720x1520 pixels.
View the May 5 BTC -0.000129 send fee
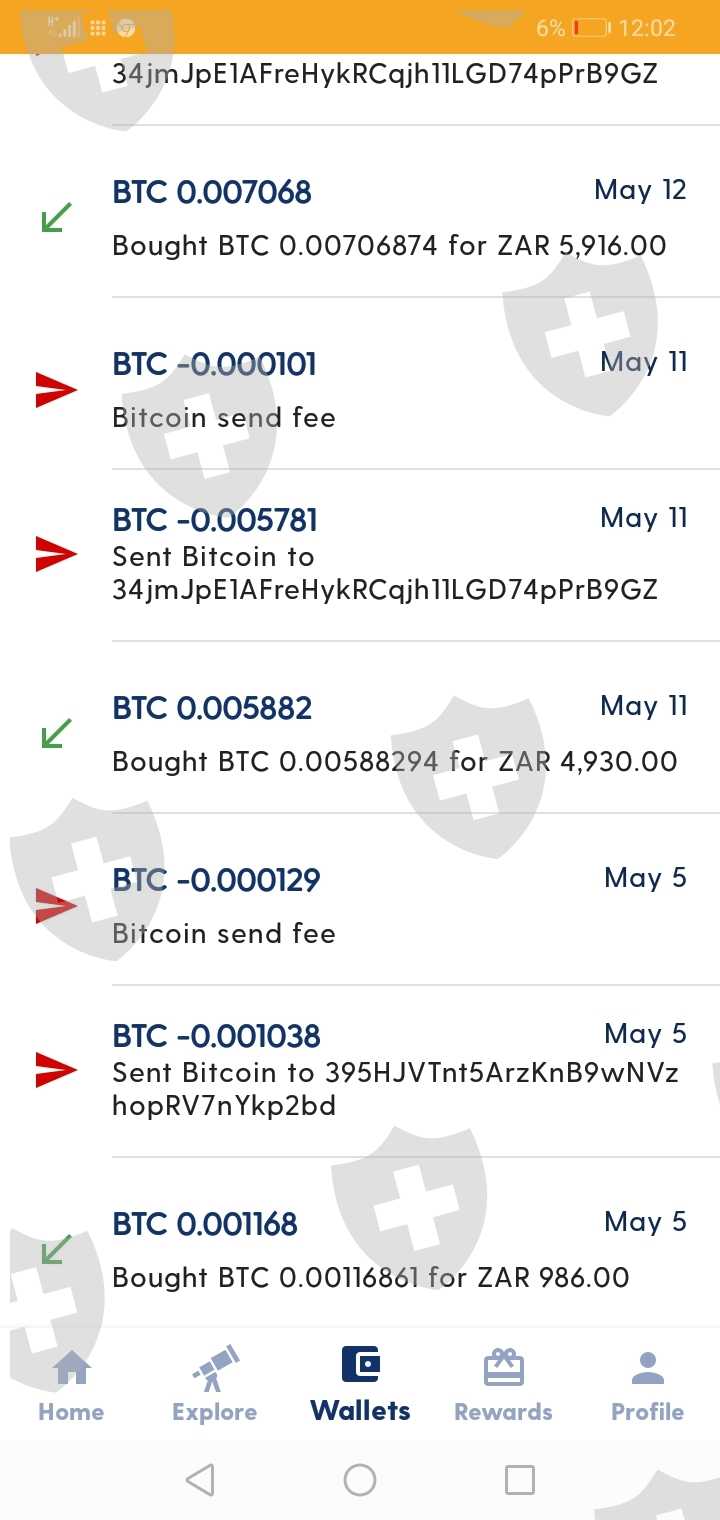[360, 900]
